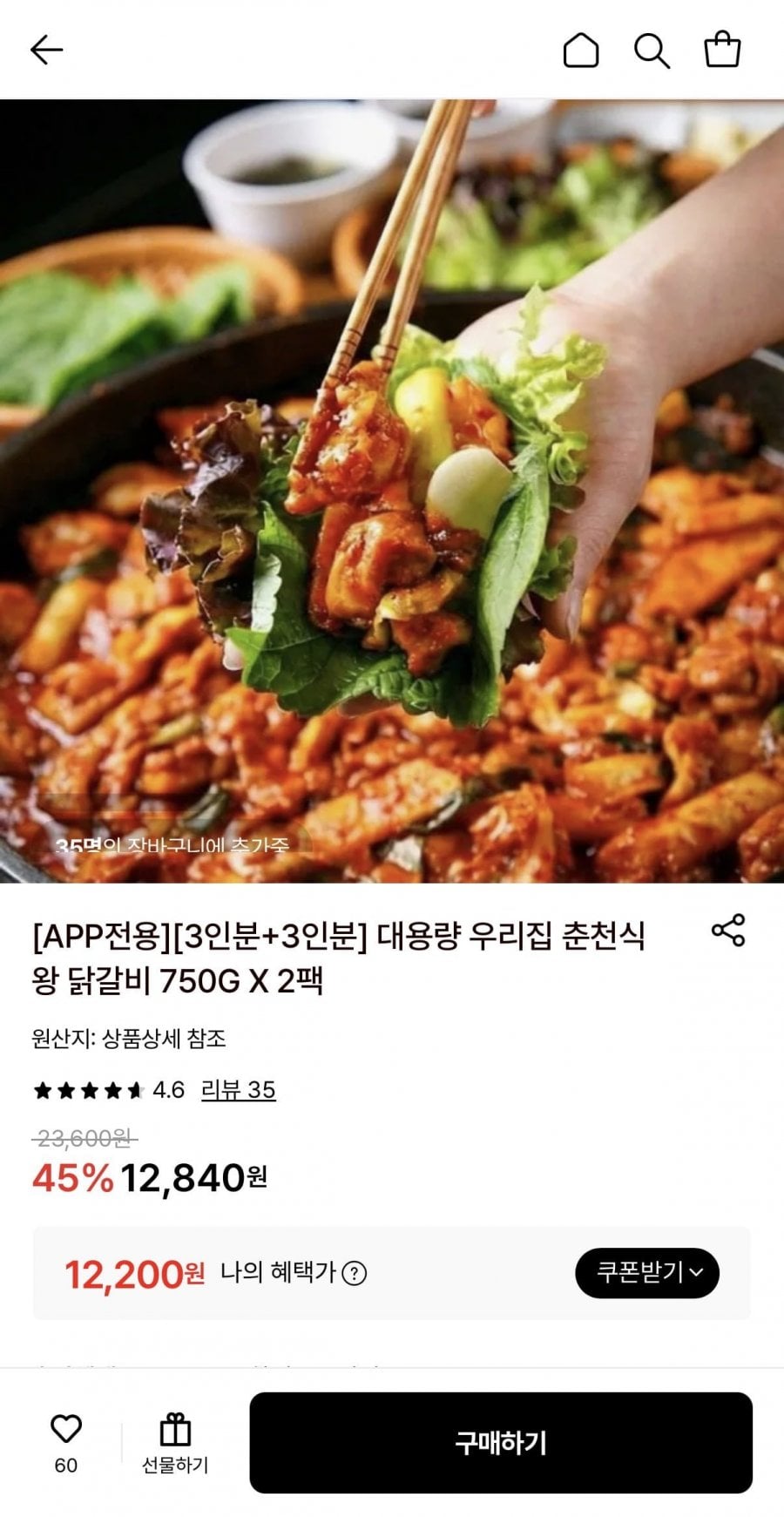This screenshot has height=1517, width=784.
Task: Add product to wishlist with heart
Action: pyautogui.click(x=66, y=1431)
